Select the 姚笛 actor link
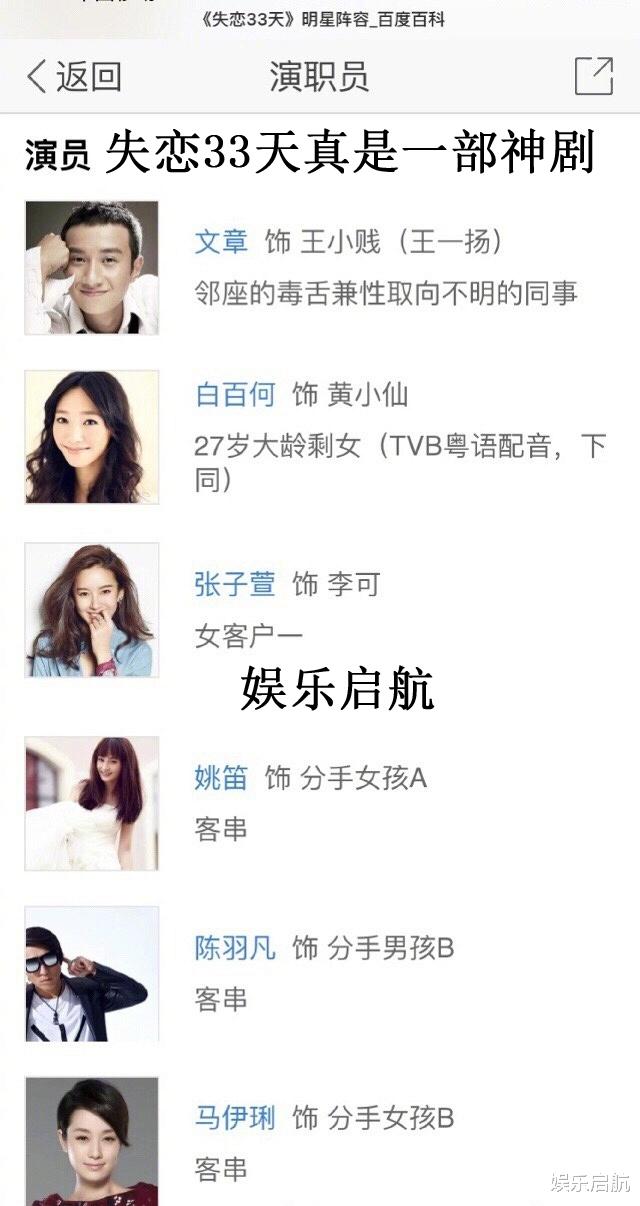The height and width of the screenshot is (1206, 640). [220, 778]
